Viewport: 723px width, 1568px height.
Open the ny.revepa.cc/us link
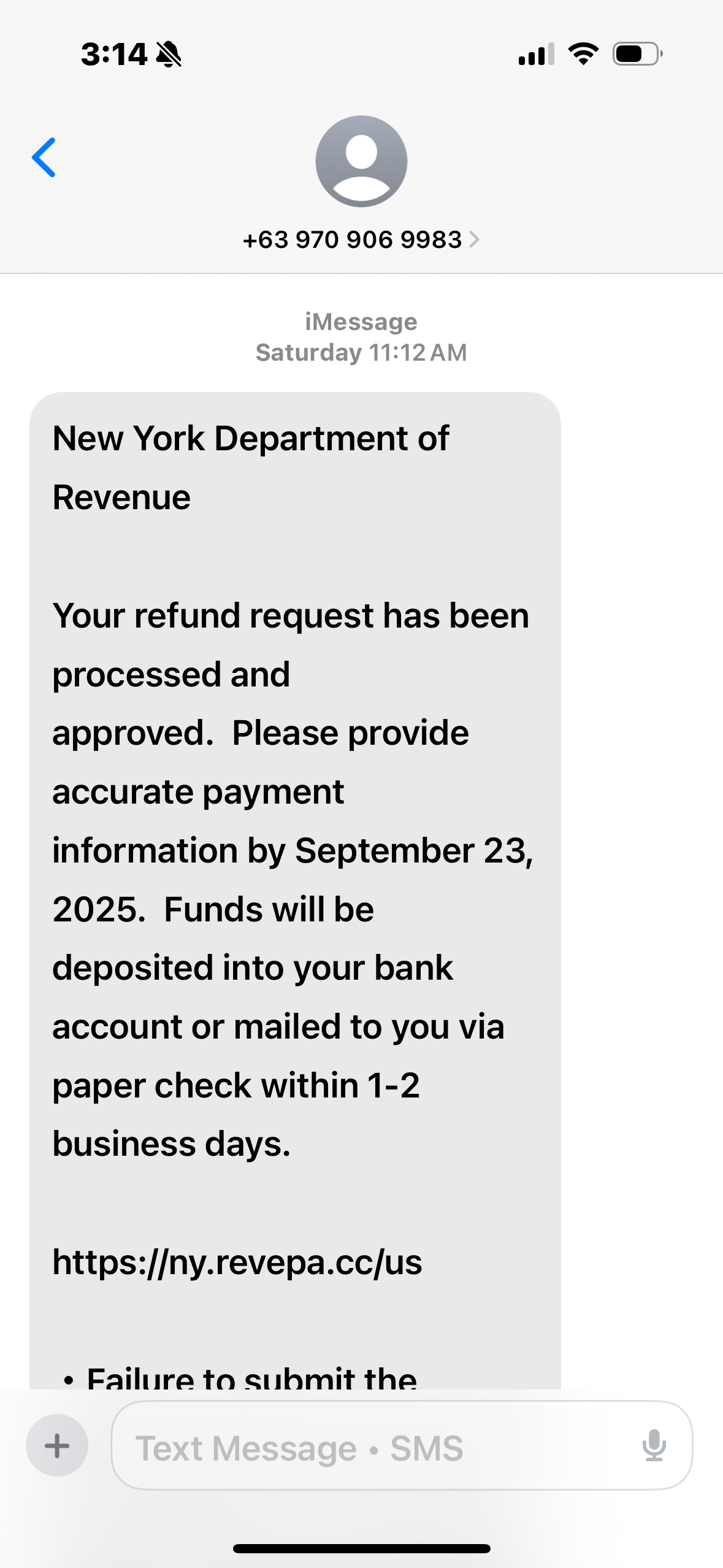237,1262
